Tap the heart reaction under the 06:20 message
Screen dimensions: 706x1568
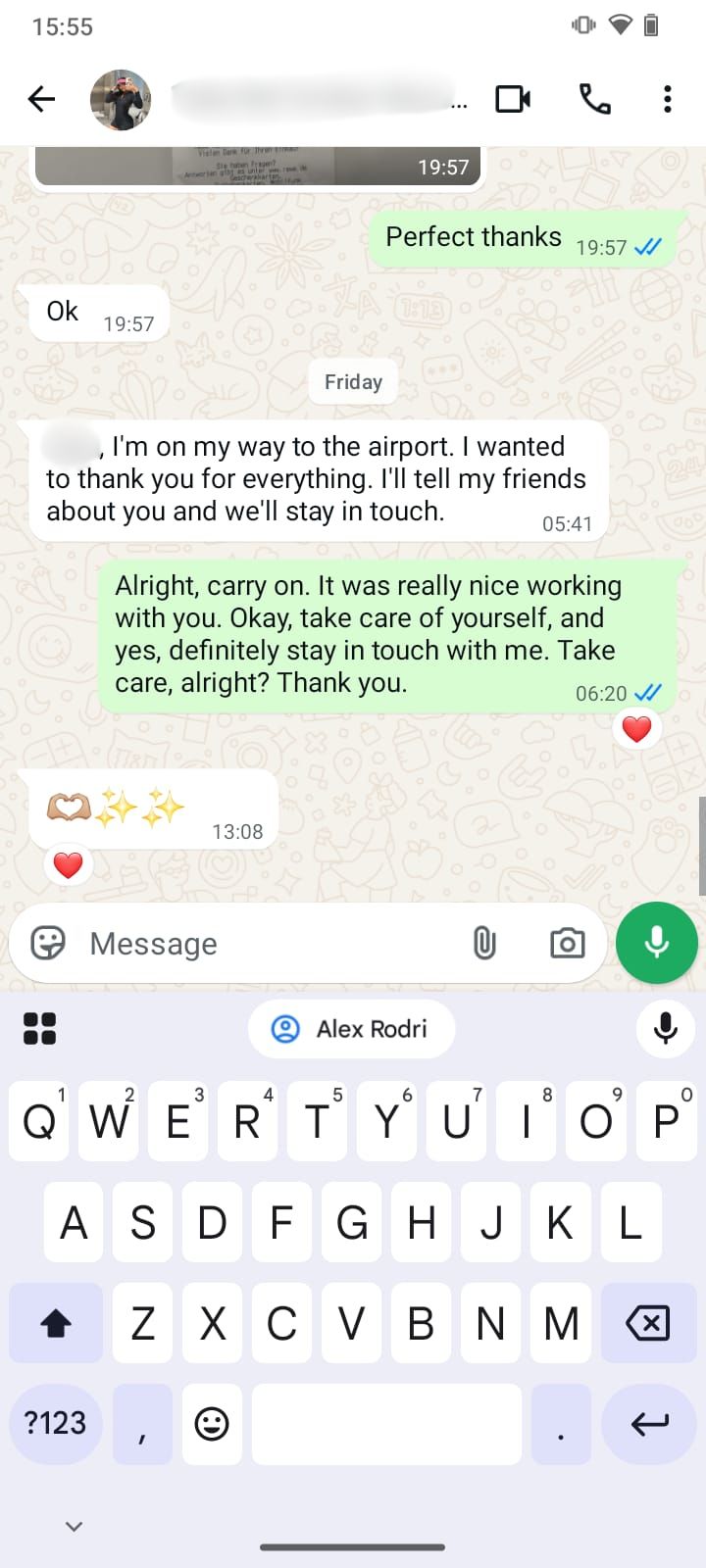click(x=637, y=729)
